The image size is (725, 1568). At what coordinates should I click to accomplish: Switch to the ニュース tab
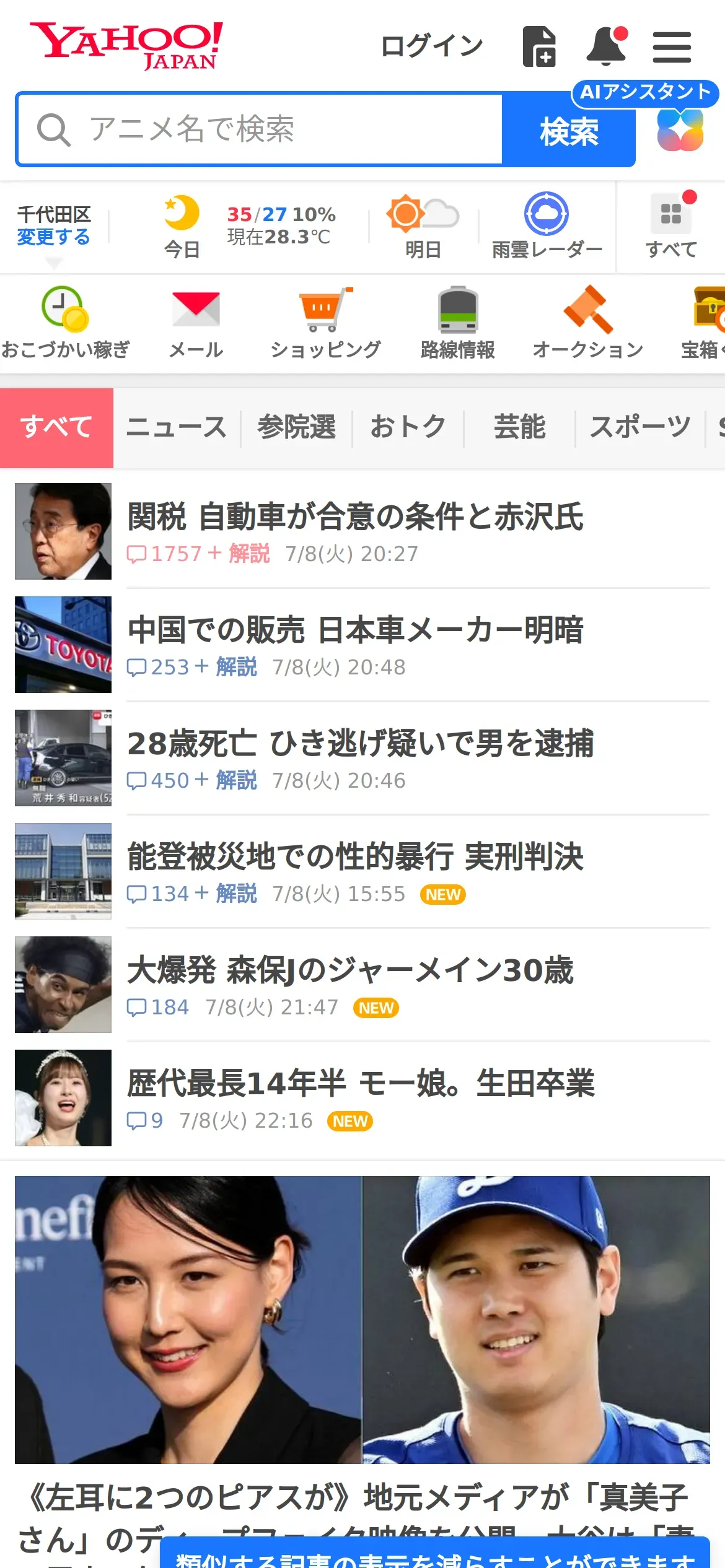[177, 427]
